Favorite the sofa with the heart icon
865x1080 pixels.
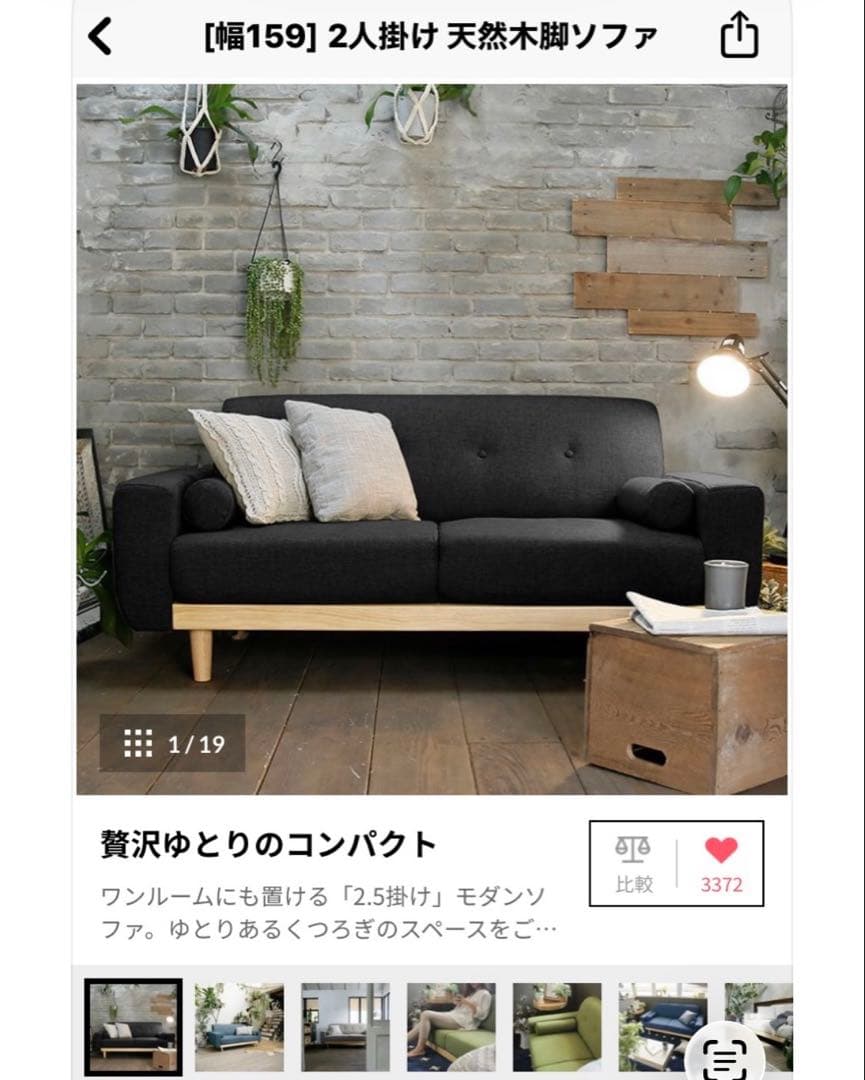coord(720,863)
